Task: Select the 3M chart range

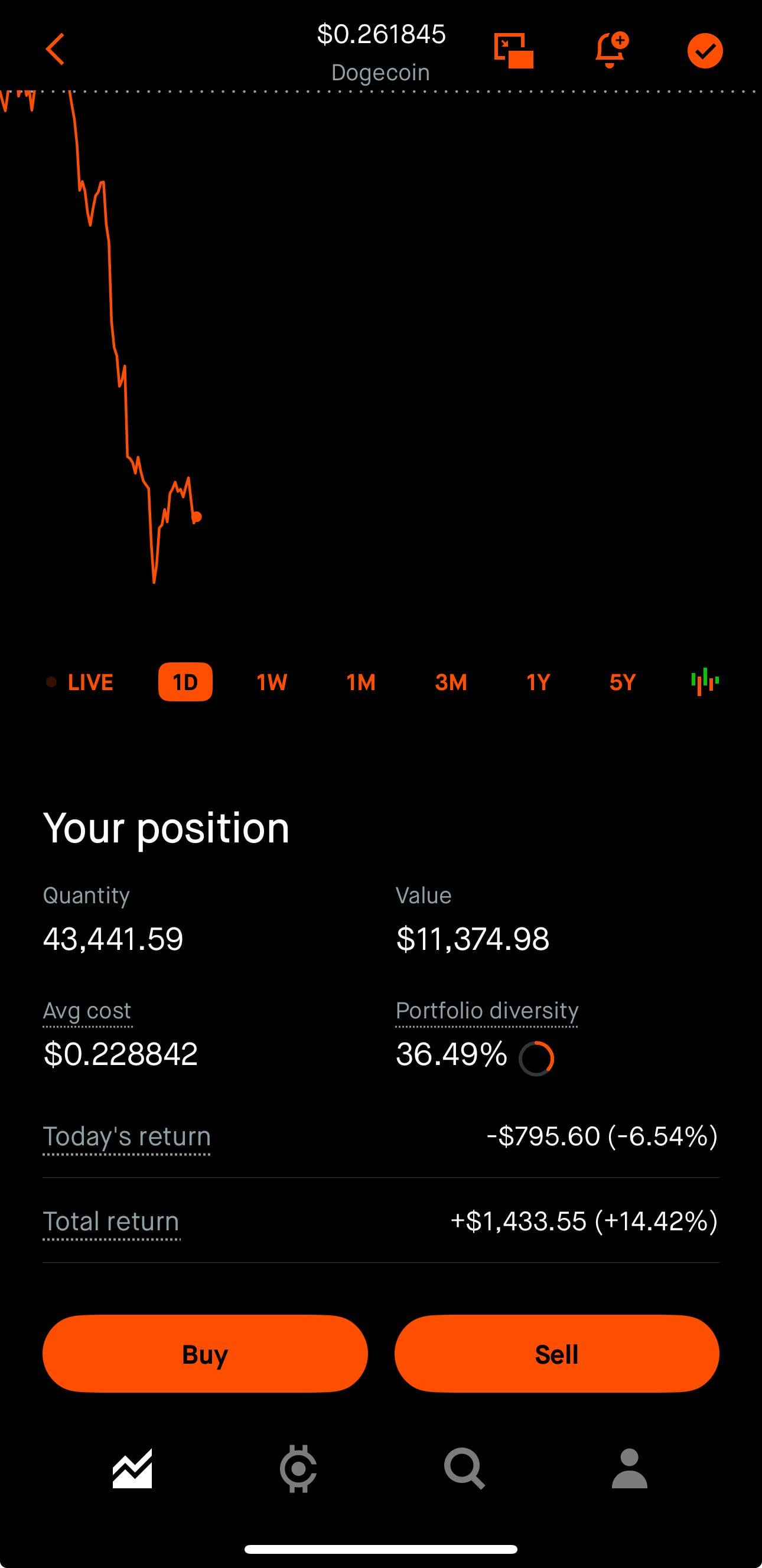Action: [451, 682]
